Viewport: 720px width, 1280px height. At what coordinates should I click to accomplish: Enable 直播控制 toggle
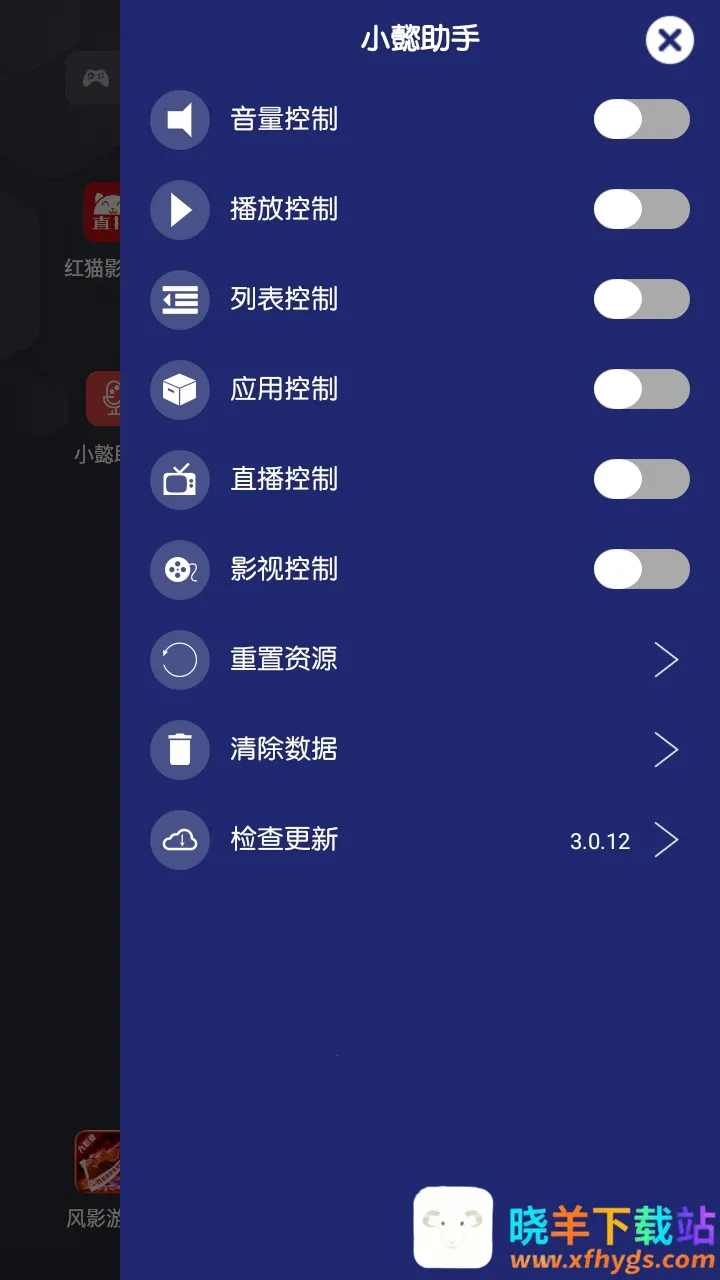(x=641, y=480)
